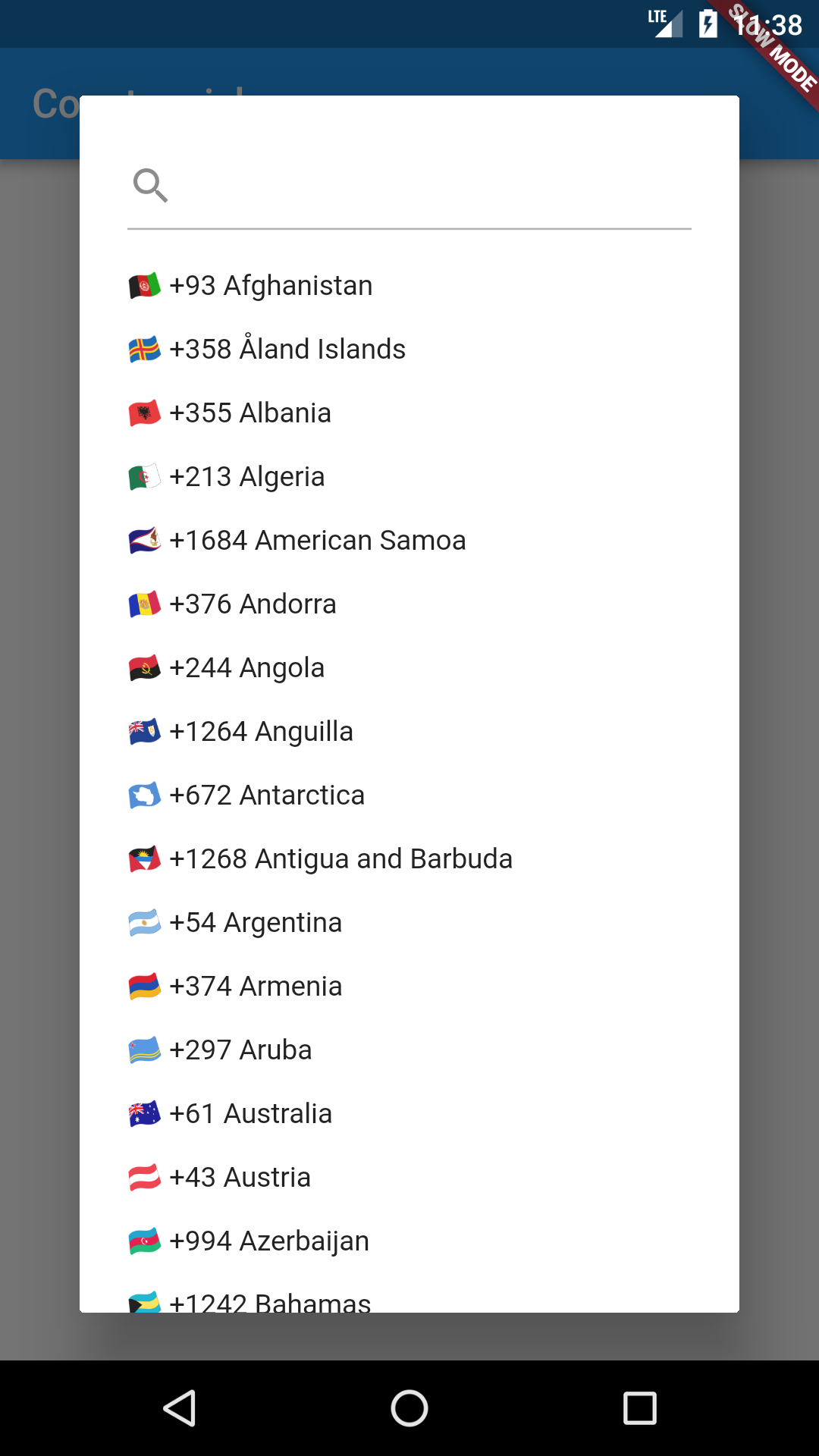
Task: Go back with the system back button
Action: point(180,1408)
